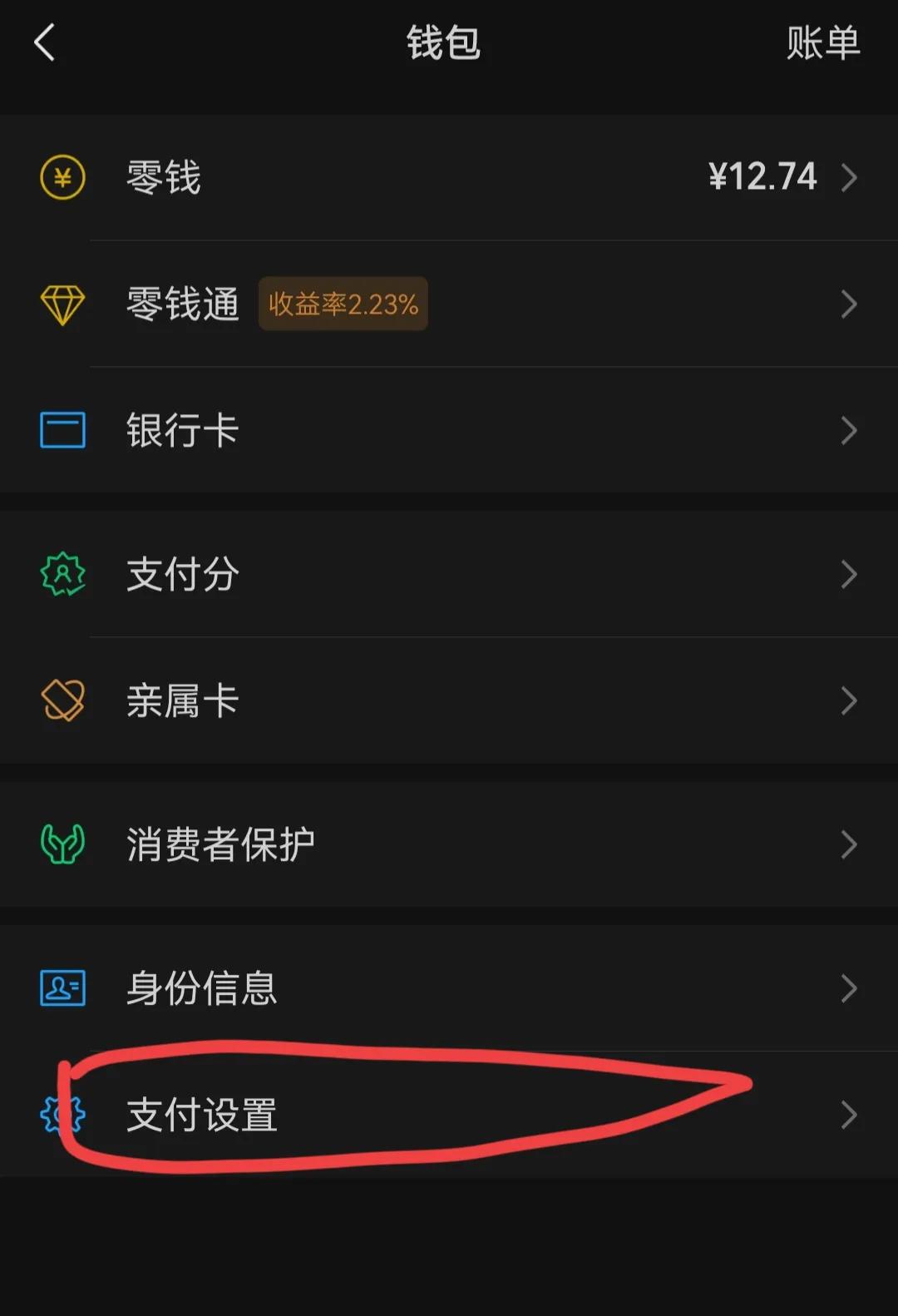The width and height of the screenshot is (898, 1316).
Task: Click the ¥12.74 balance amount
Action: (762, 176)
